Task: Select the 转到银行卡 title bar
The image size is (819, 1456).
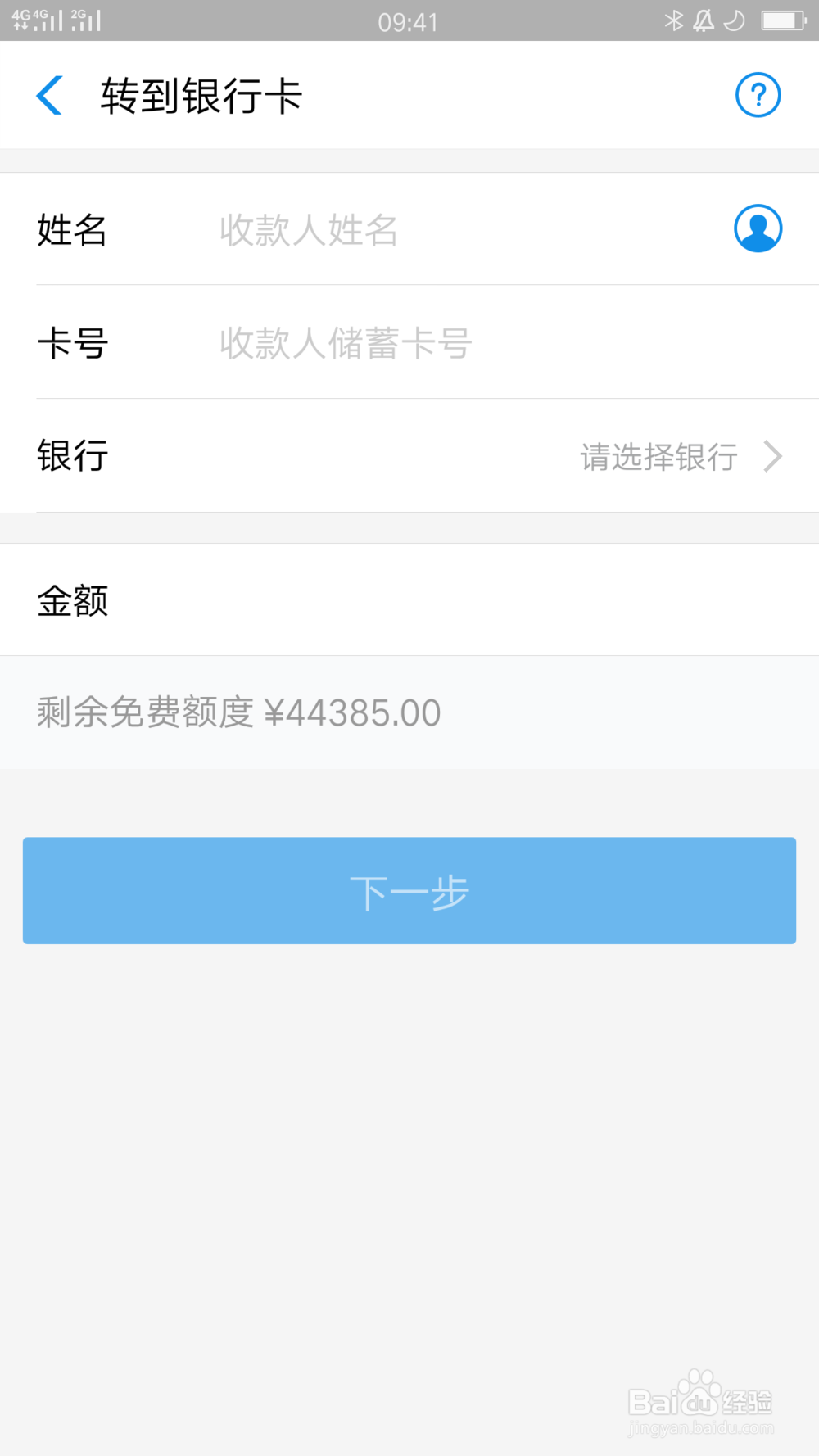Action: (201, 94)
